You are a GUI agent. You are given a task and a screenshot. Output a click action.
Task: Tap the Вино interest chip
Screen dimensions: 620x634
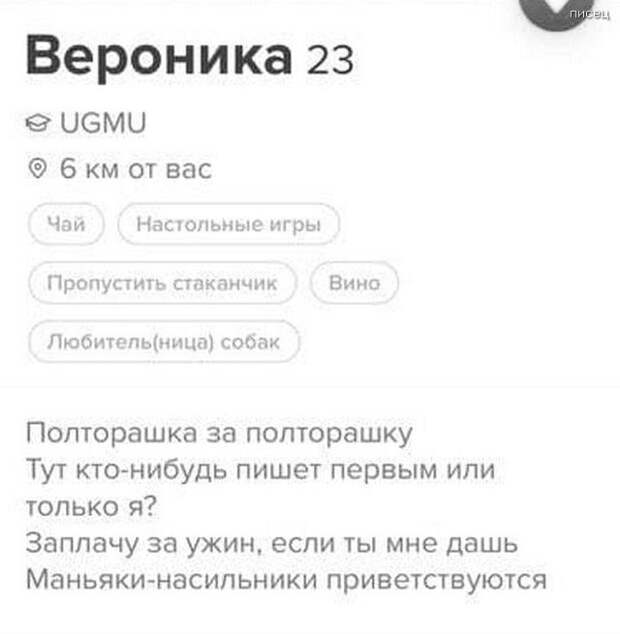[x=354, y=282]
